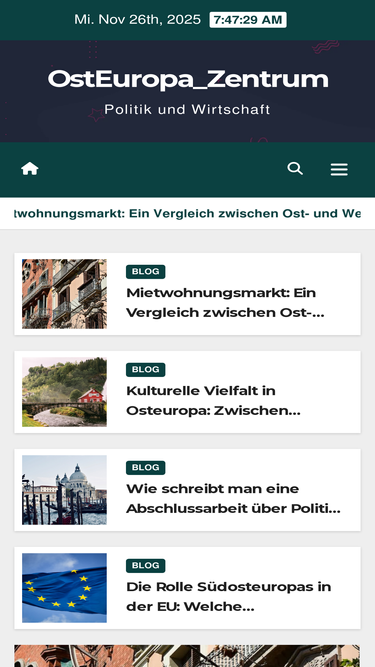Select the BLOG tag above Abschlussarbeit post
Image resolution: width=375 pixels, height=667 pixels.
tap(145, 467)
